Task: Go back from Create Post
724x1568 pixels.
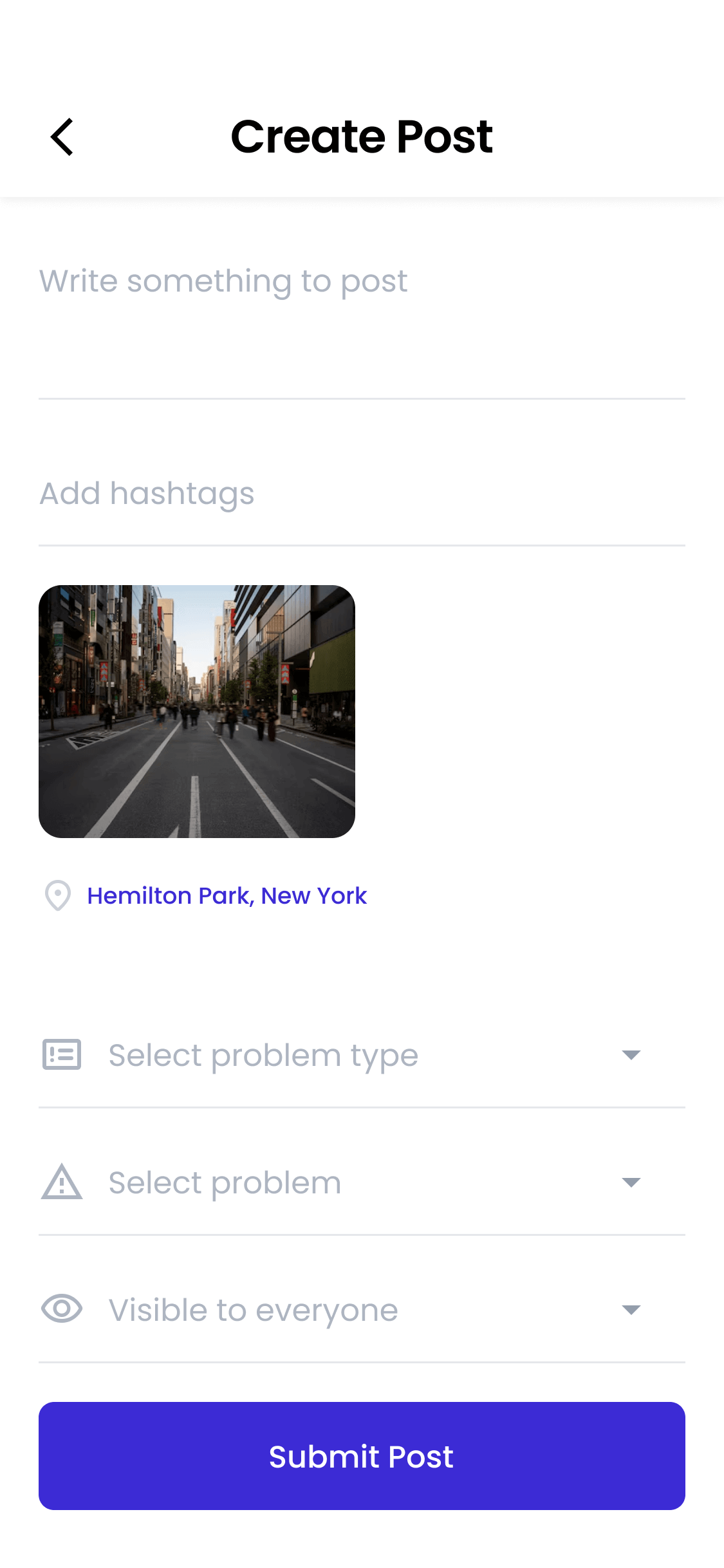Action: click(x=62, y=136)
